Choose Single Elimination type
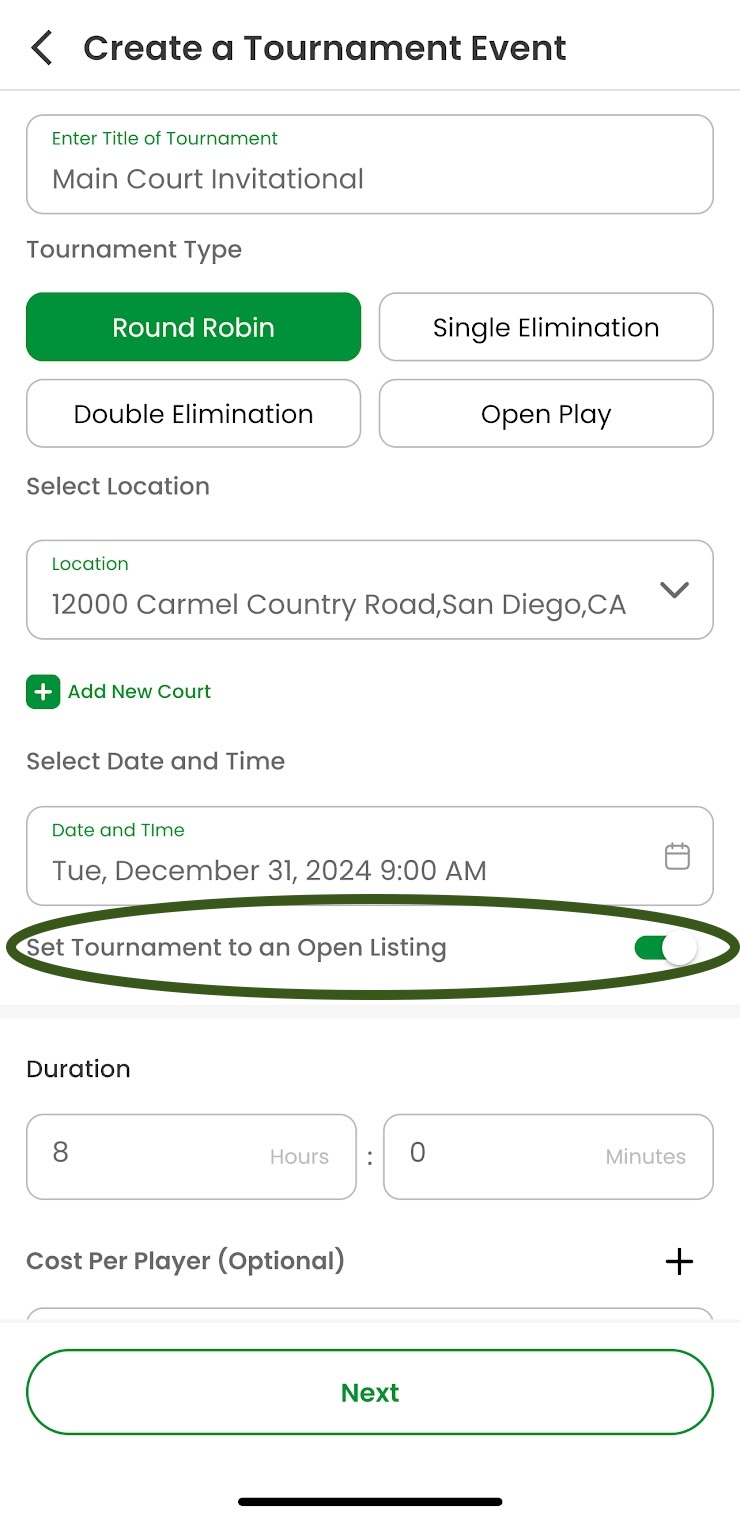740x1520 pixels. [545, 327]
